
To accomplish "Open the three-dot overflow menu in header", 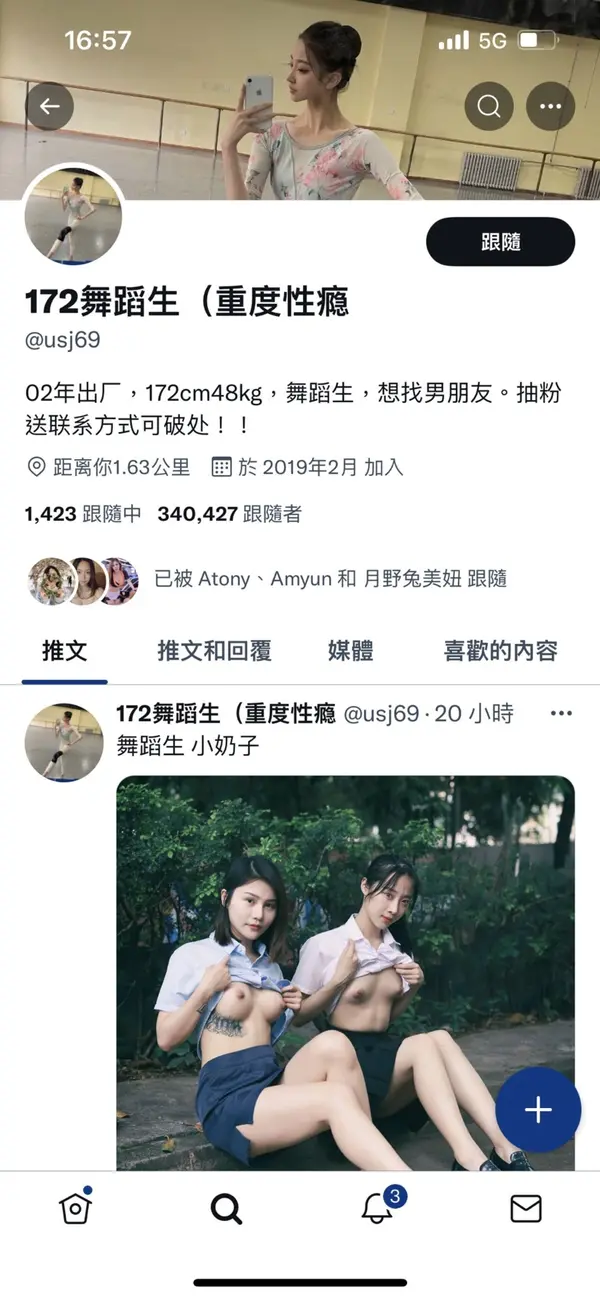I will [x=551, y=106].
